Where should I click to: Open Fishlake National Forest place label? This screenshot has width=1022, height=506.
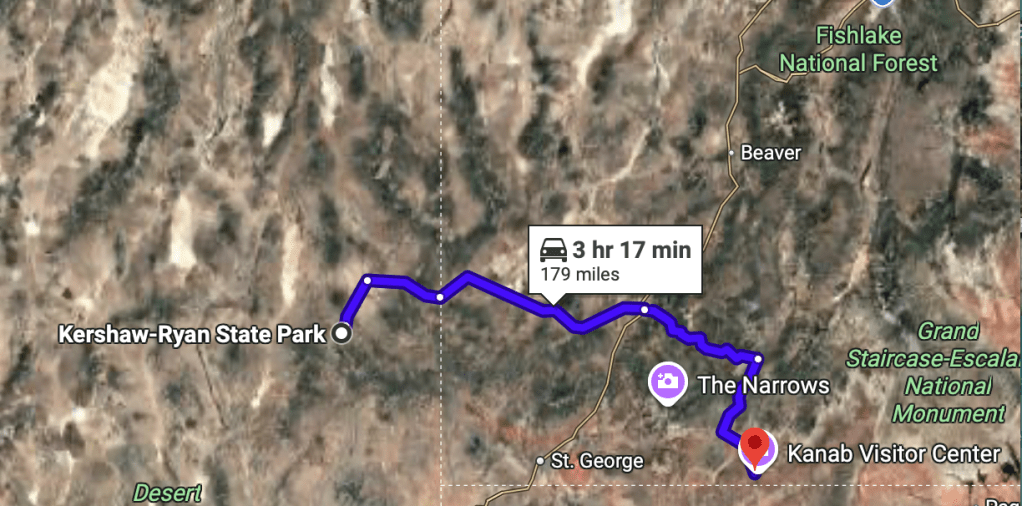[x=858, y=49]
